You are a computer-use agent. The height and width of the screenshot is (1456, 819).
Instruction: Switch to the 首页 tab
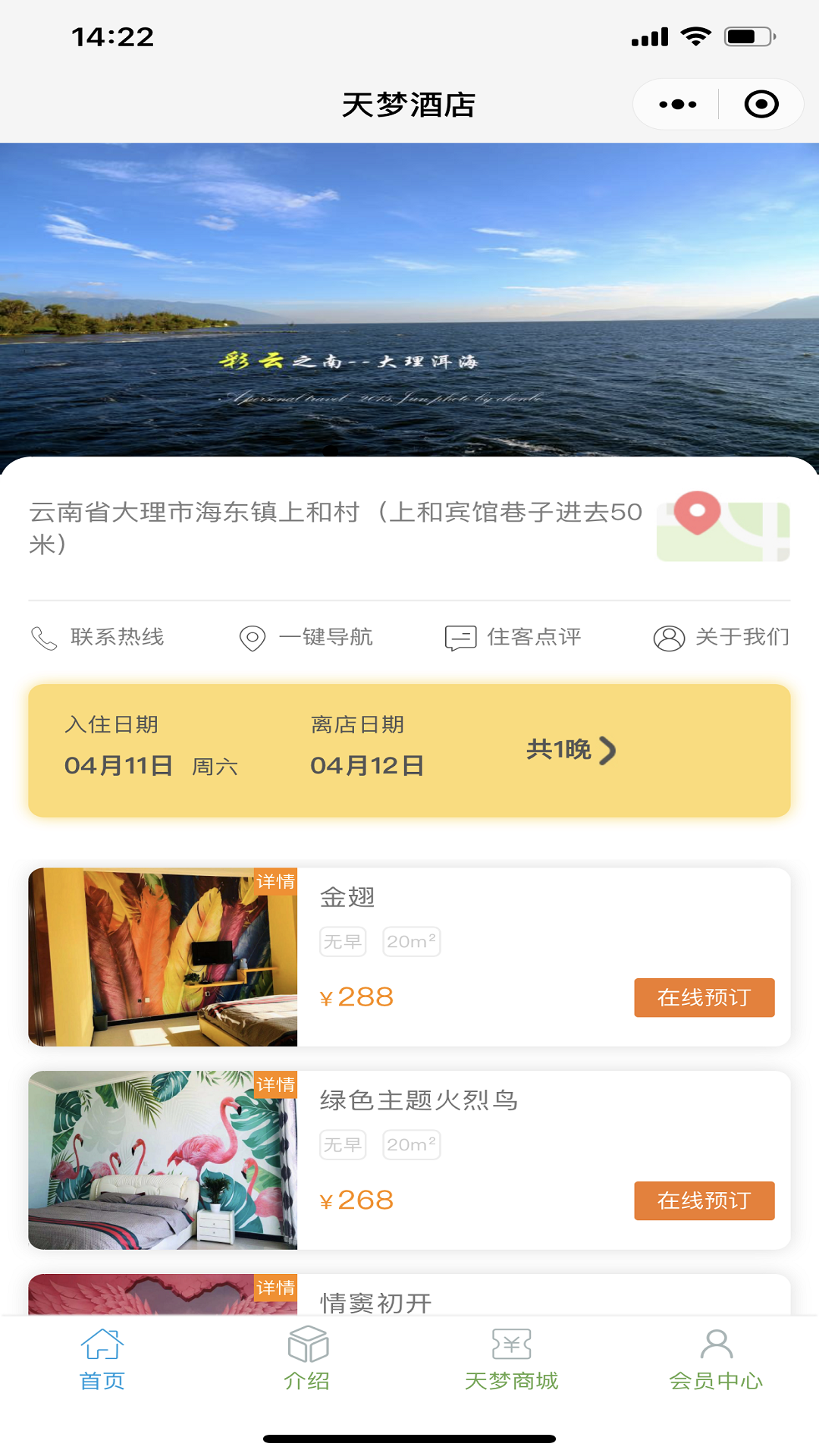point(102,1359)
